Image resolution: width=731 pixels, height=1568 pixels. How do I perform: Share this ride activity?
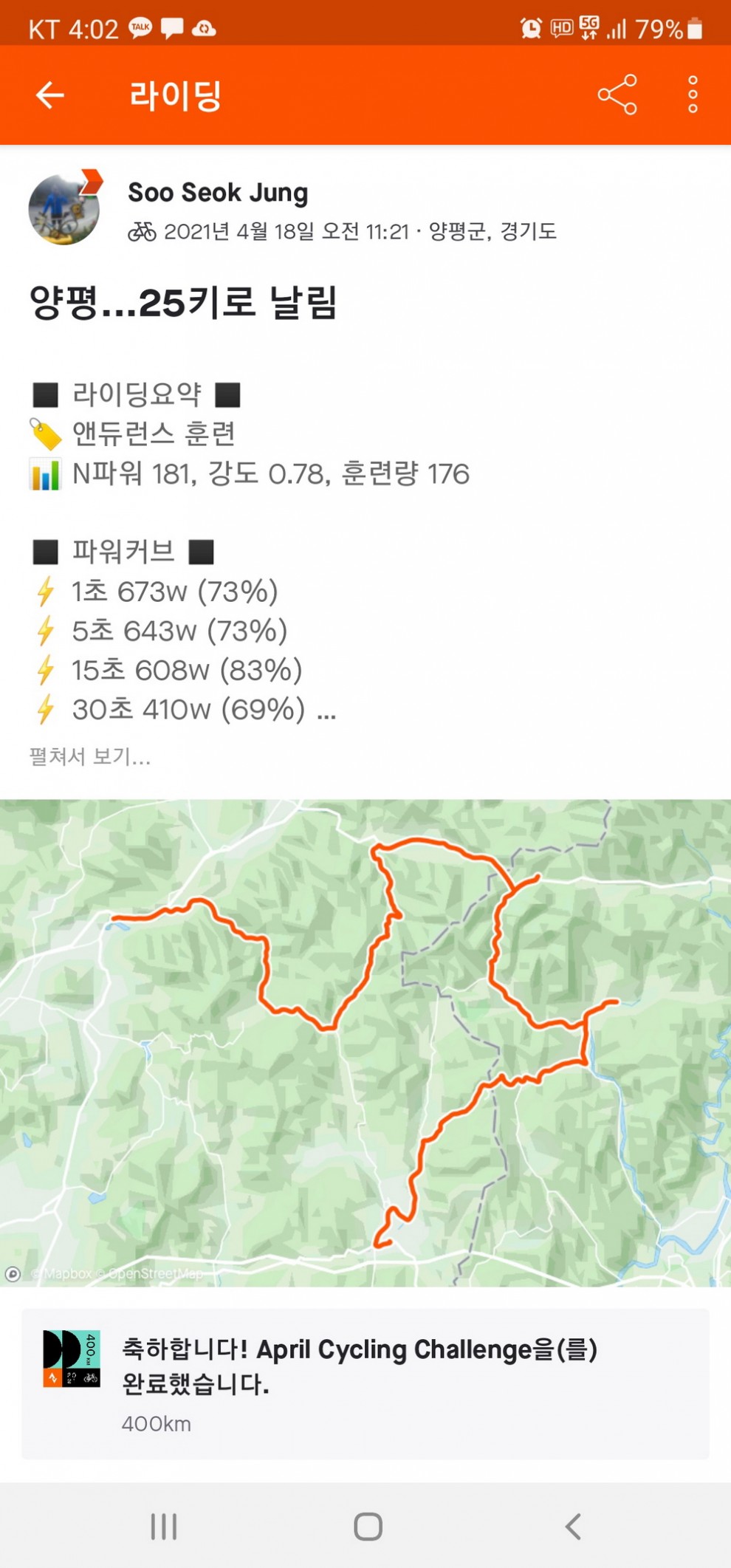[x=617, y=95]
